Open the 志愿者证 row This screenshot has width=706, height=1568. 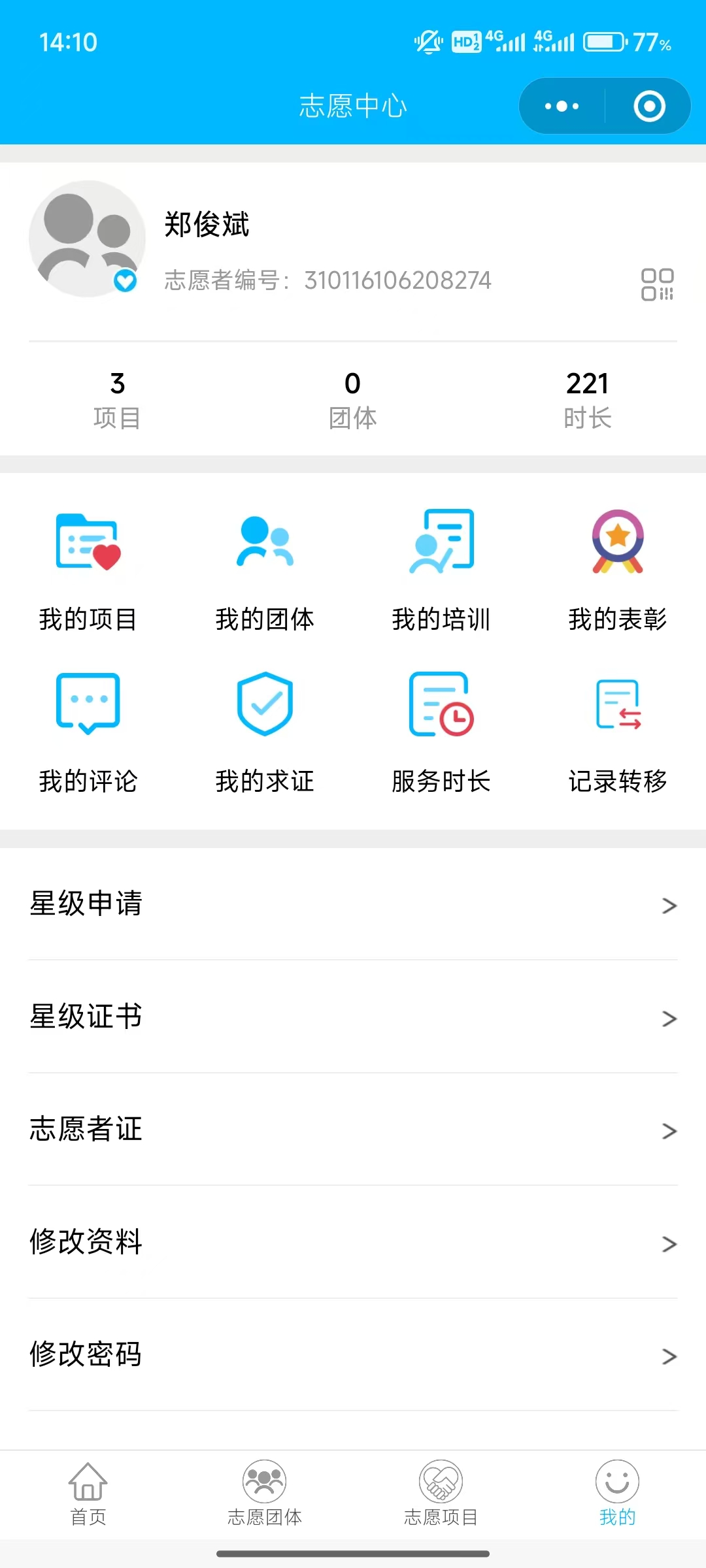pyautogui.click(x=353, y=1130)
